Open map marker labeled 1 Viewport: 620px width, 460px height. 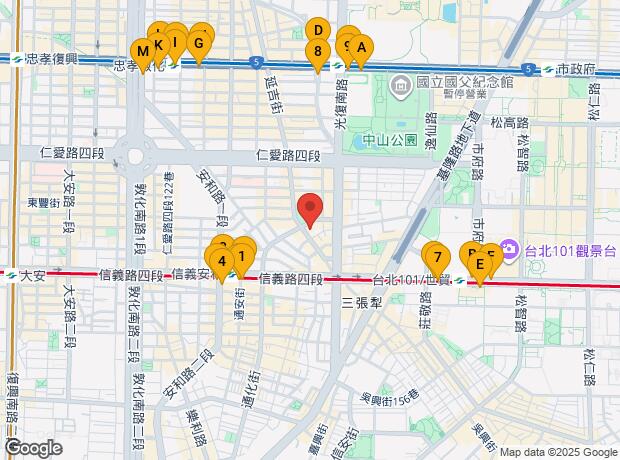(x=240, y=254)
